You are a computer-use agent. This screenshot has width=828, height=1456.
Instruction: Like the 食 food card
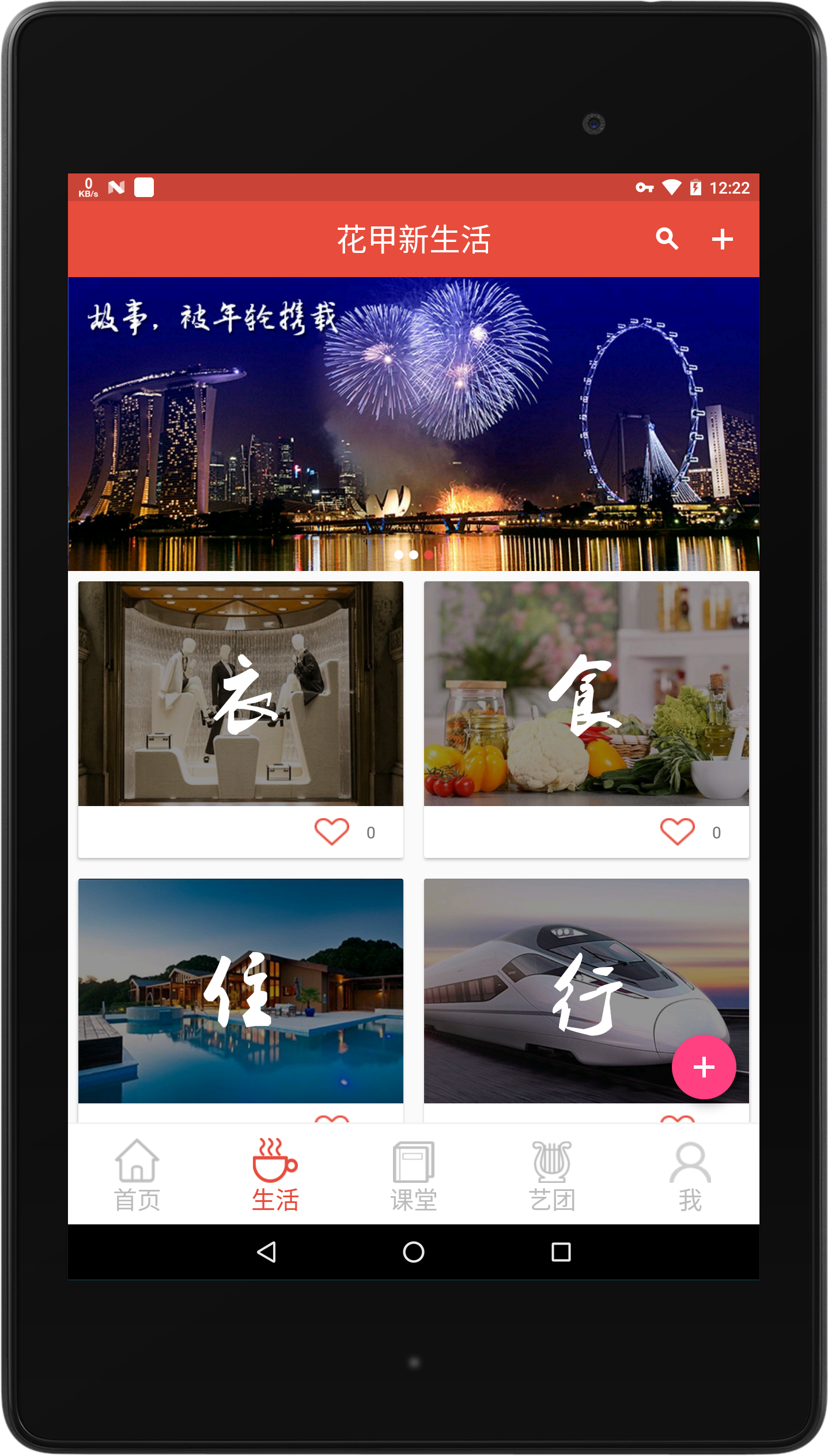pos(677,831)
